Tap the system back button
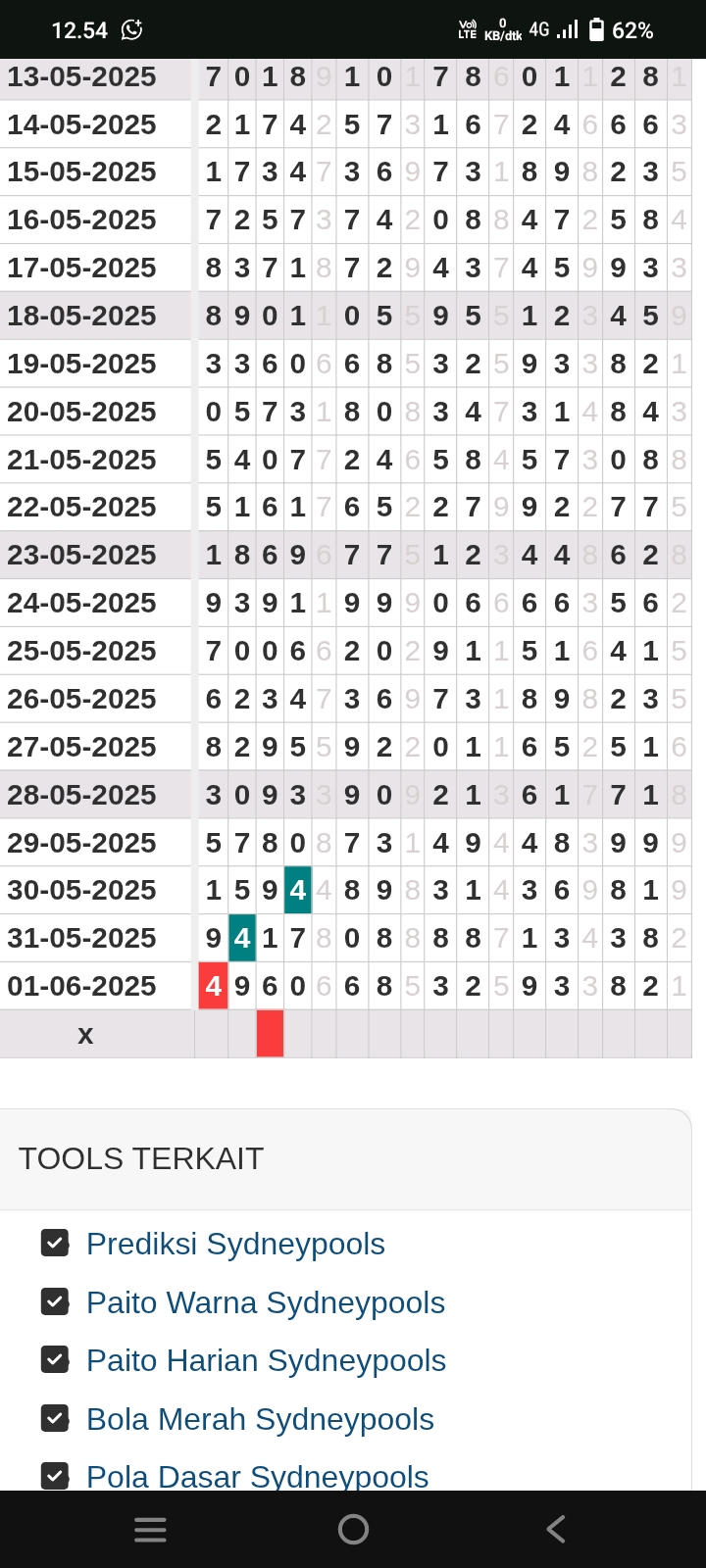The image size is (706, 1568). click(556, 1529)
